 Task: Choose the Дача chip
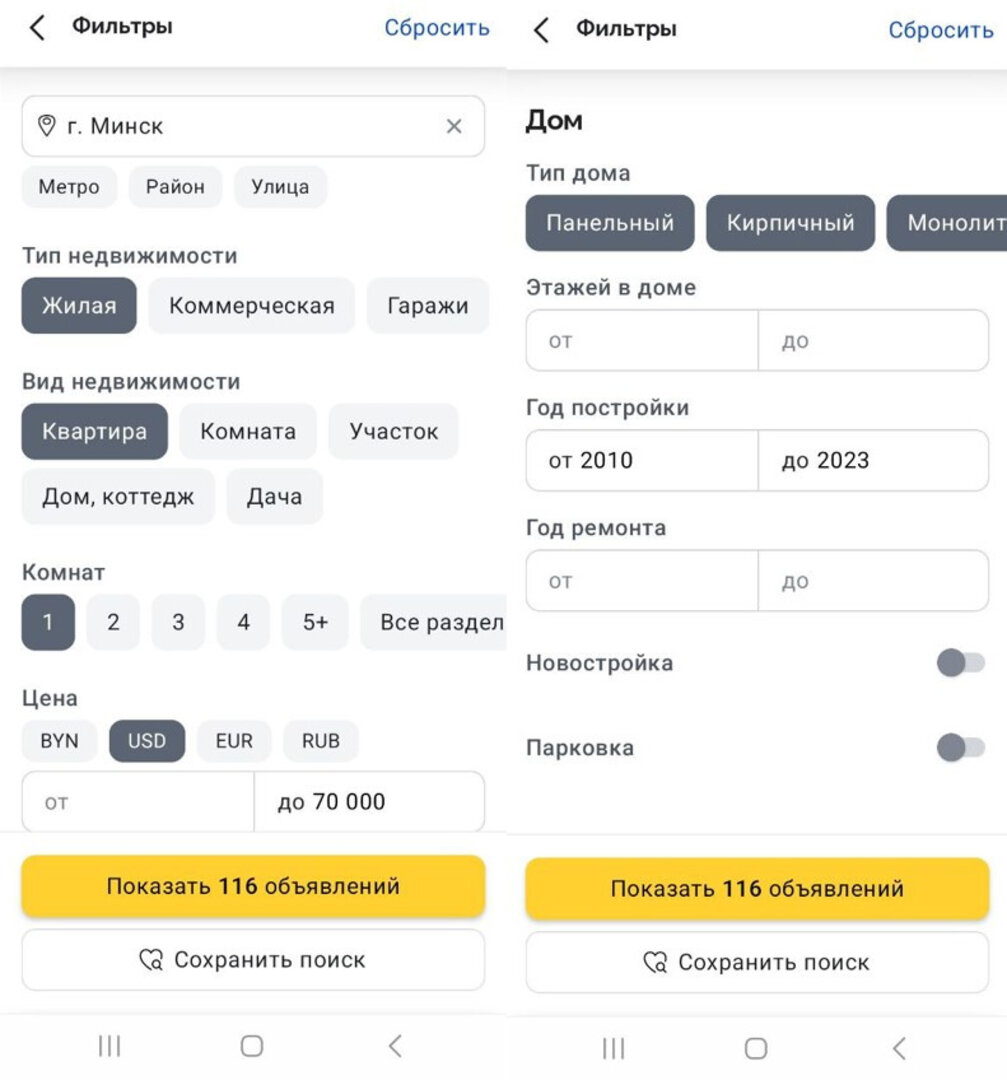274,497
